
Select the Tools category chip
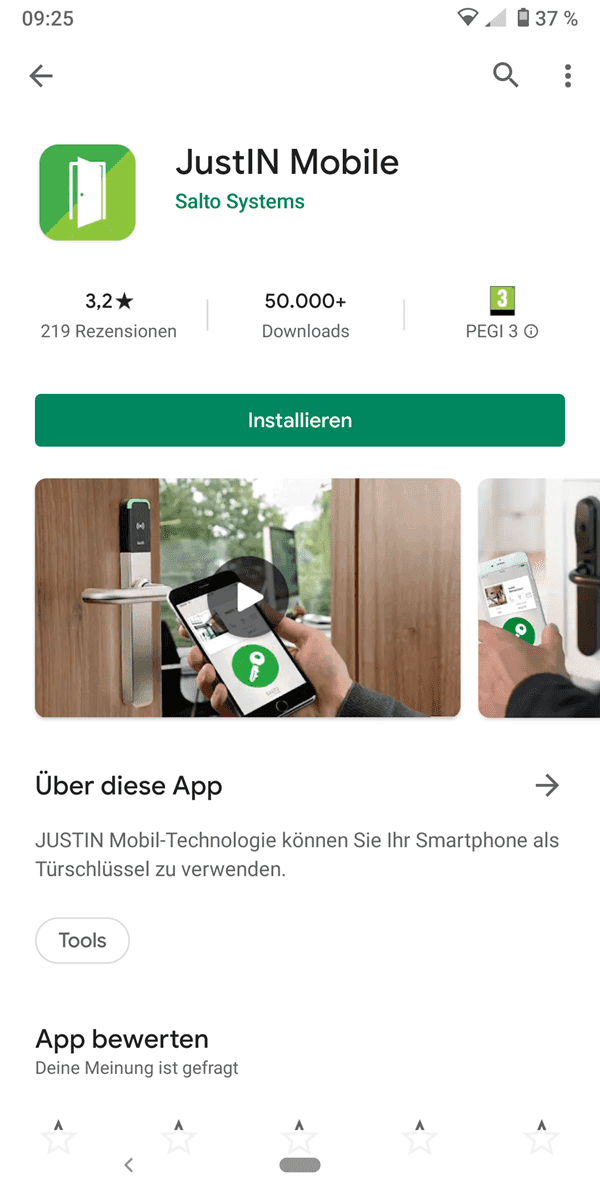pyautogui.click(x=82, y=940)
